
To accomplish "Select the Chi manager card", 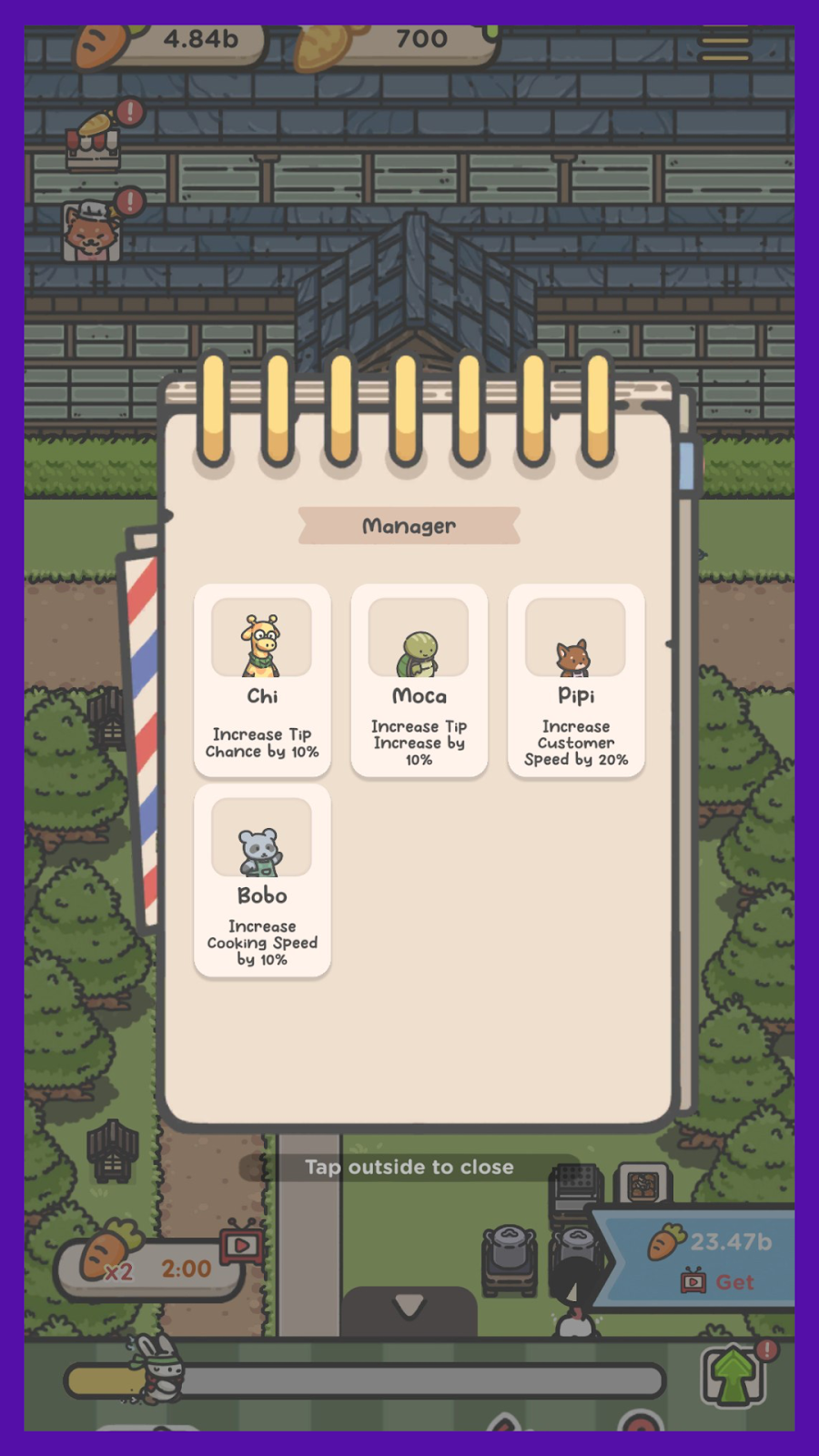I will click(x=262, y=681).
